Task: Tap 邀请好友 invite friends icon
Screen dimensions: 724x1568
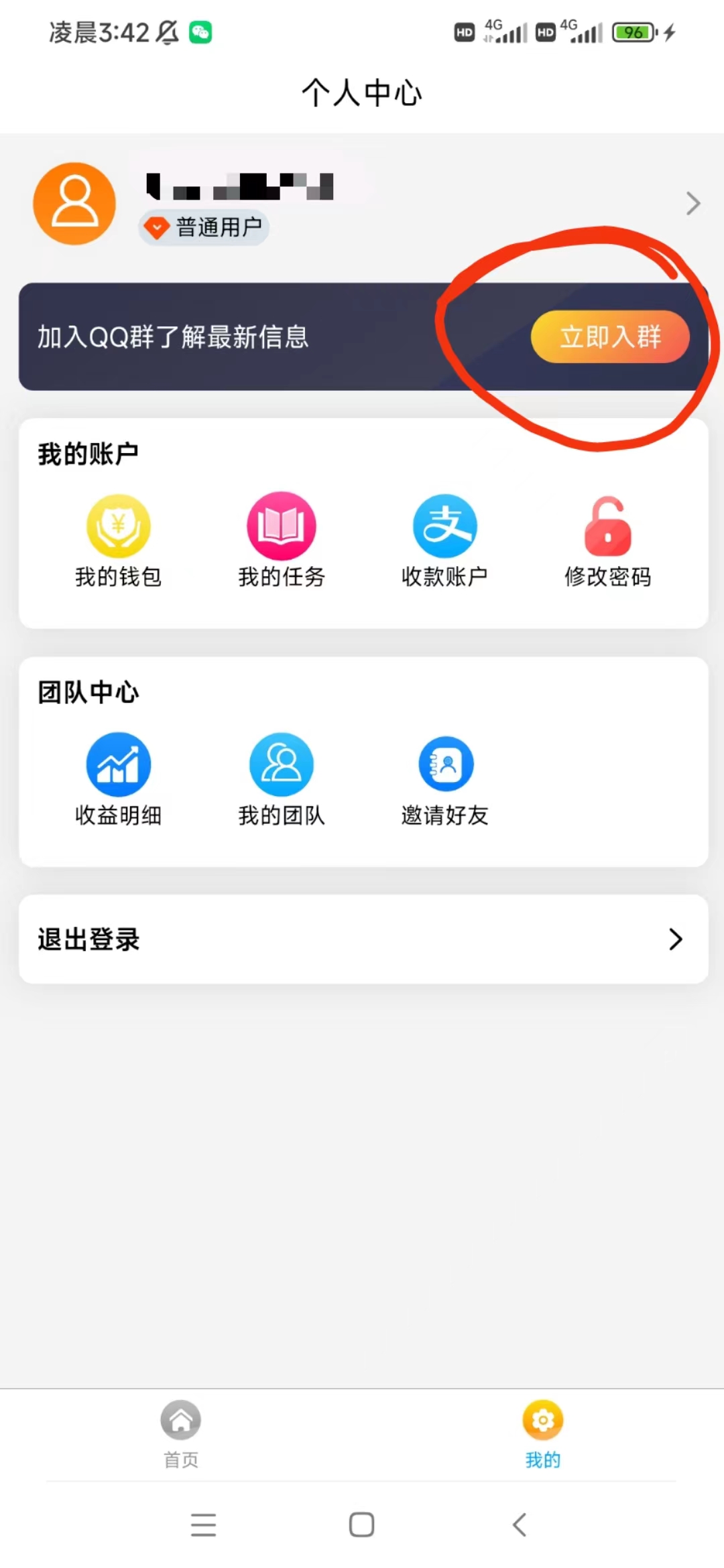Action: point(445,763)
